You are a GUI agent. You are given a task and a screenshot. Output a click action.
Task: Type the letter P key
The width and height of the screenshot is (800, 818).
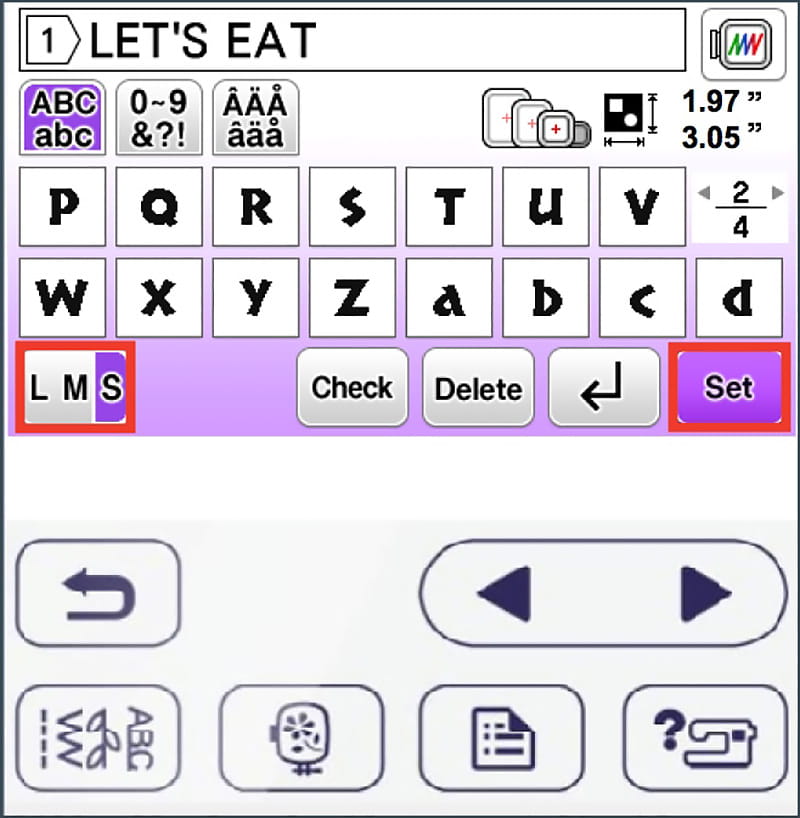pos(62,207)
